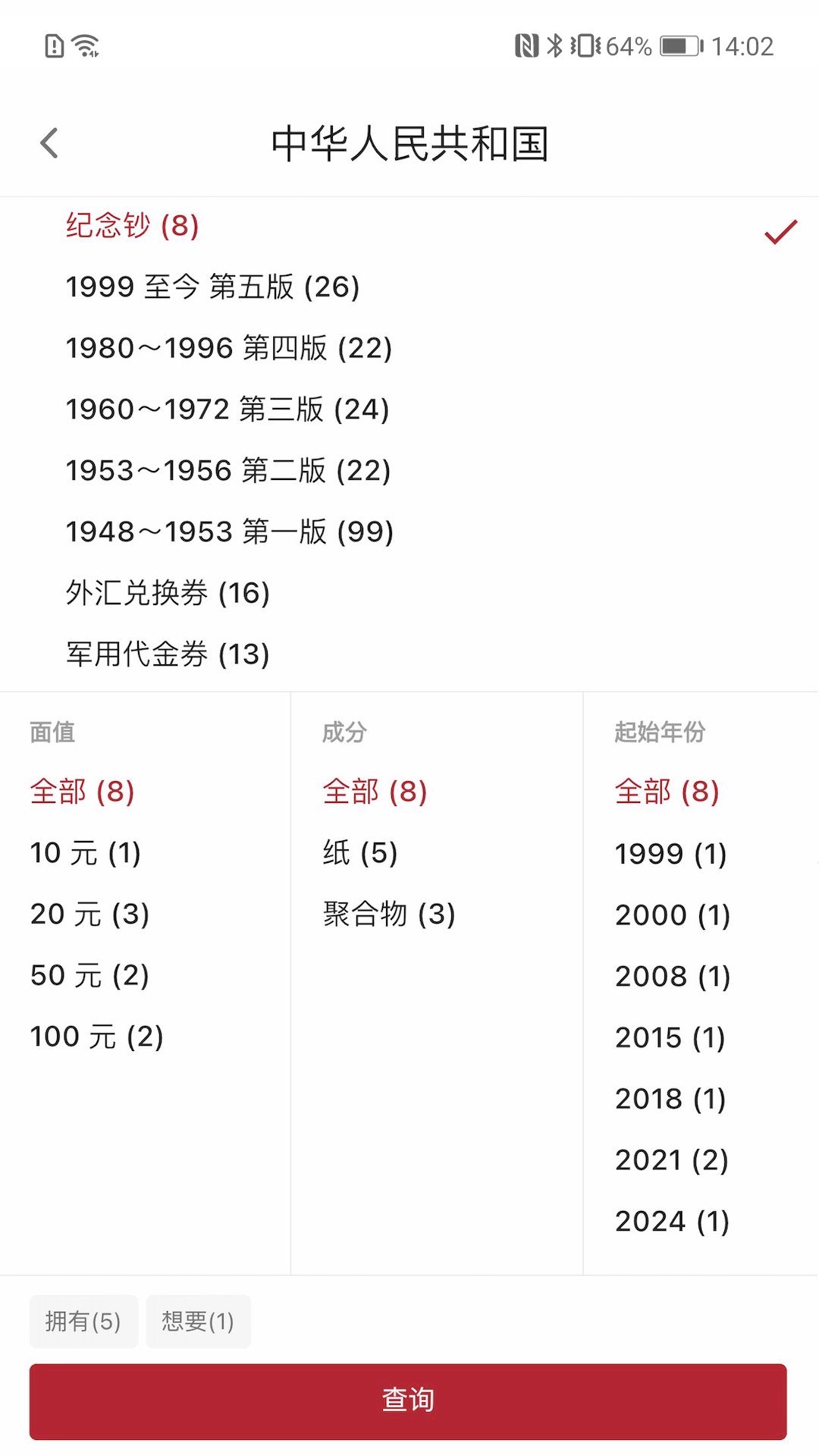
Task: Tap the vibrate mode icon in the status bar
Action: [x=585, y=45]
